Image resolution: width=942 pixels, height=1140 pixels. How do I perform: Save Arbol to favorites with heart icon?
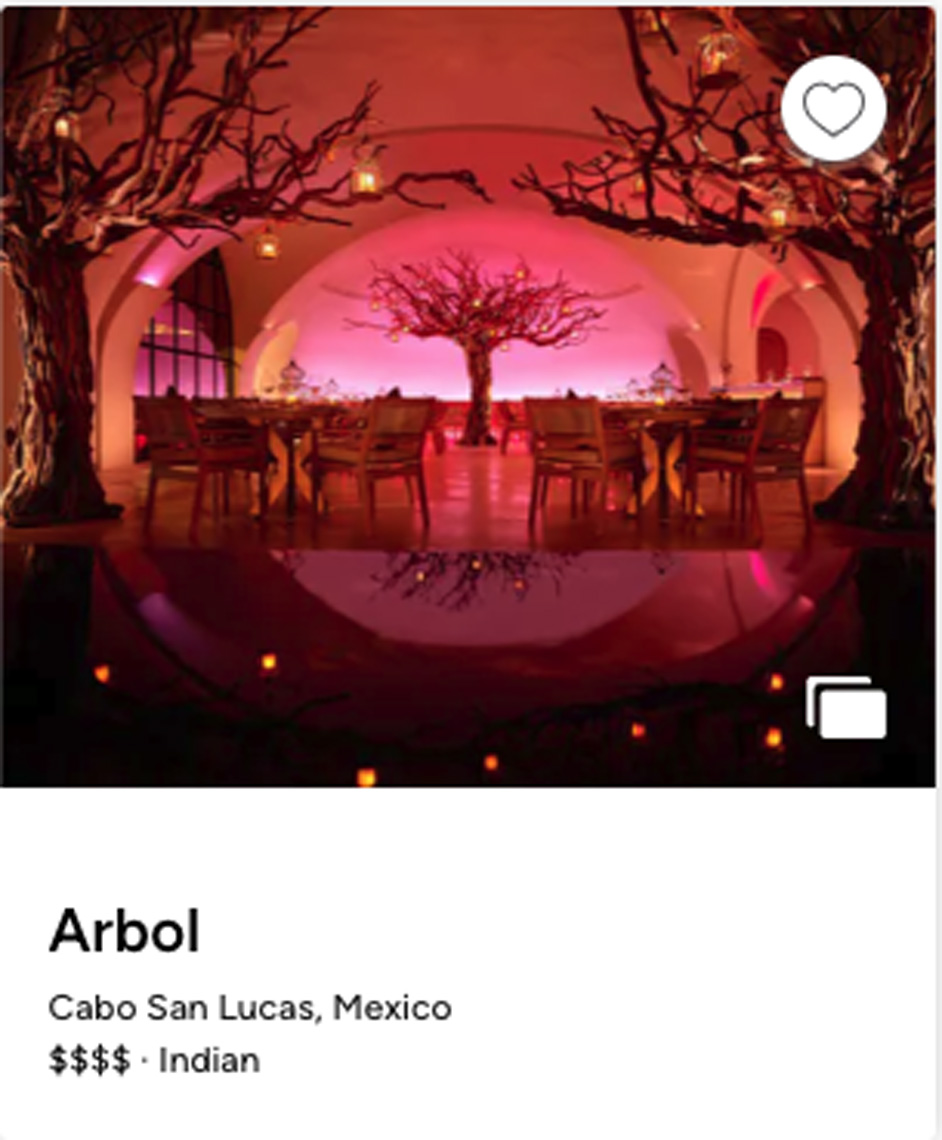pos(833,109)
